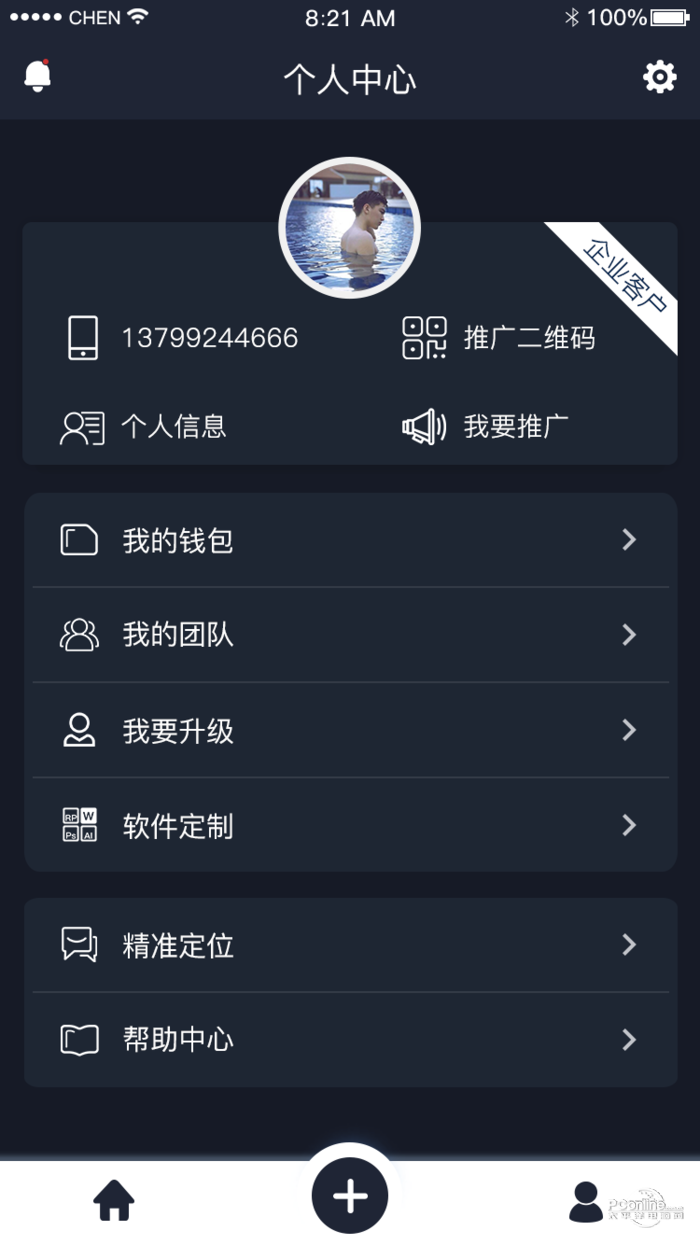Open 软件定制 software customization row
Screen dimensions: 700x1245
[350, 825]
